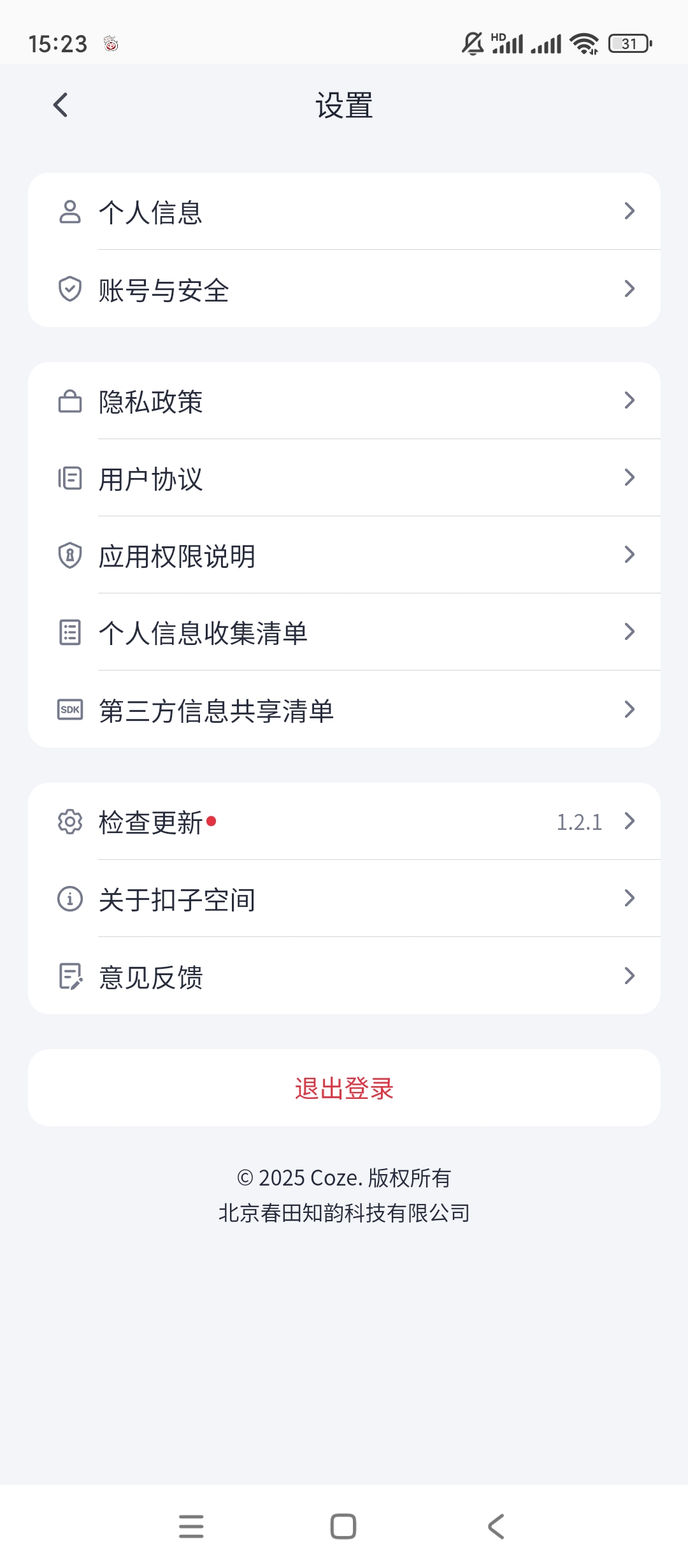This screenshot has width=688, height=1568.
Task: Open 关于扣子空间
Action: click(x=344, y=899)
